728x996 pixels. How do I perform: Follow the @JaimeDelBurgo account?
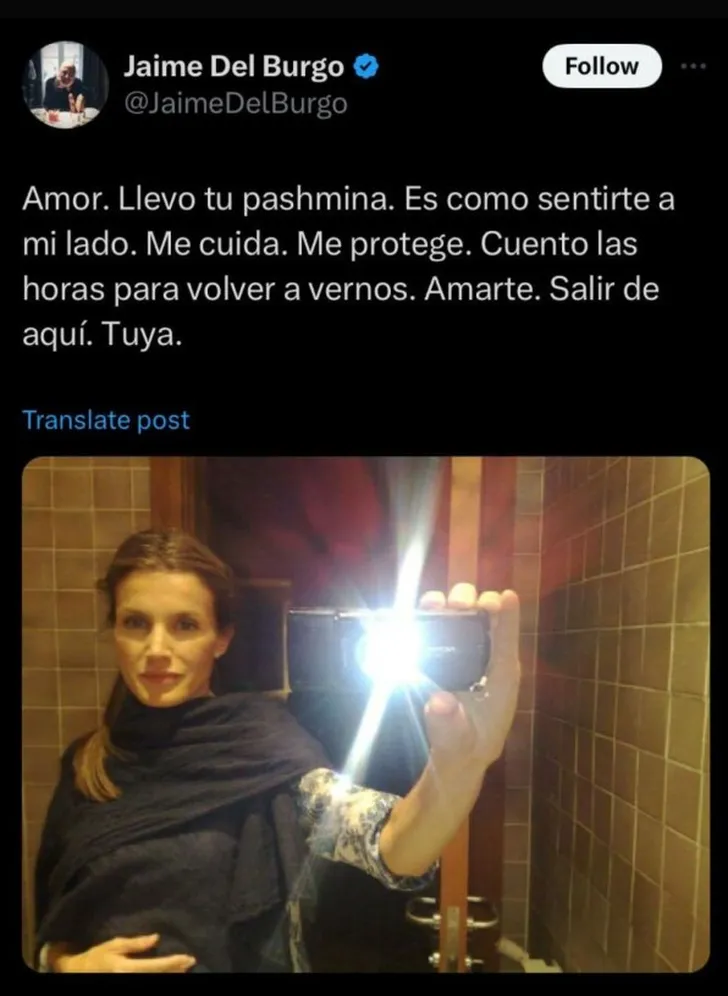click(601, 67)
